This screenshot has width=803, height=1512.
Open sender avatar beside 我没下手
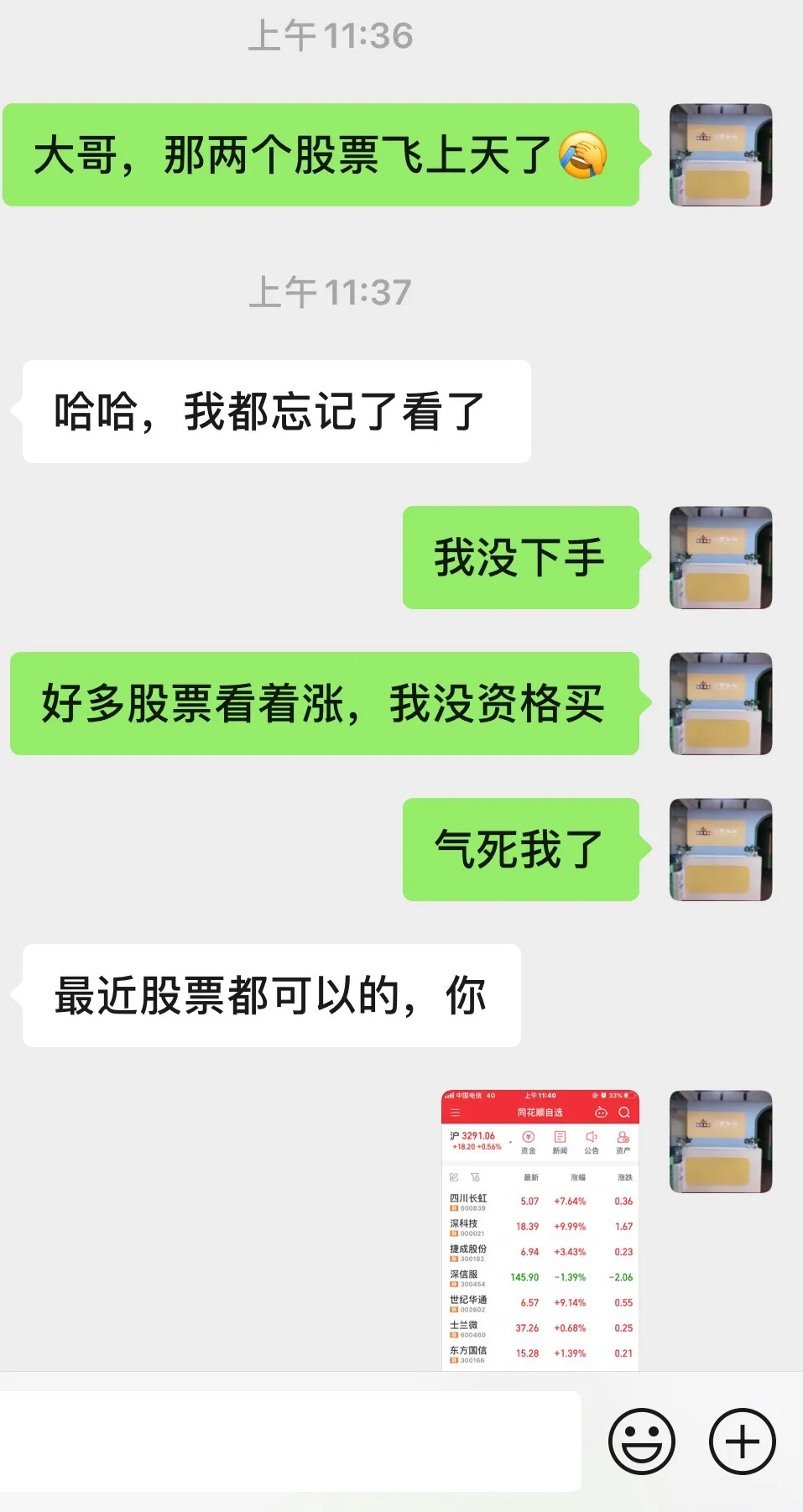(x=720, y=557)
